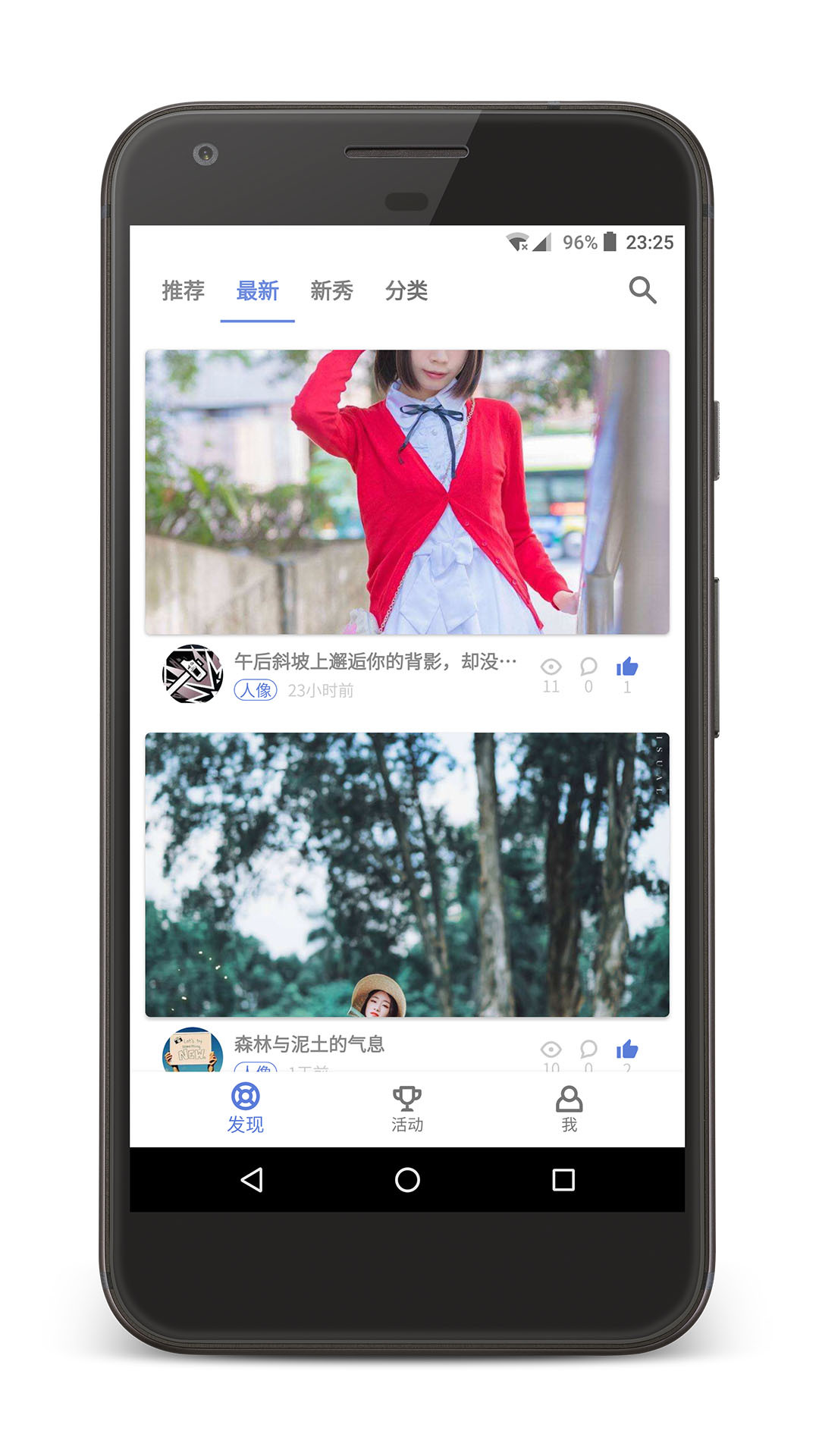This screenshot has height=1456, width=819.
Task: Open the 我 profile tab
Action: [x=569, y=1108]
